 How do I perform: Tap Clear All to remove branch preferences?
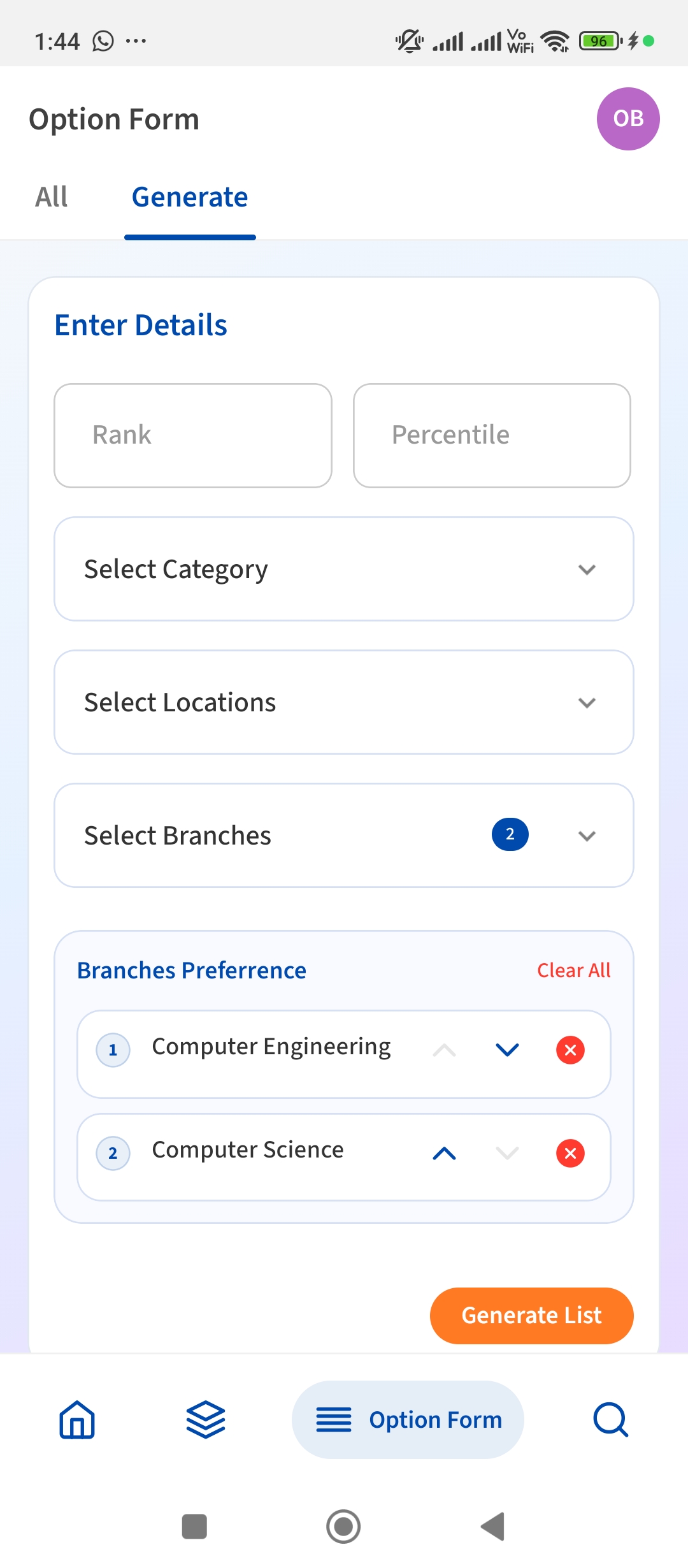tap(573, 969)
